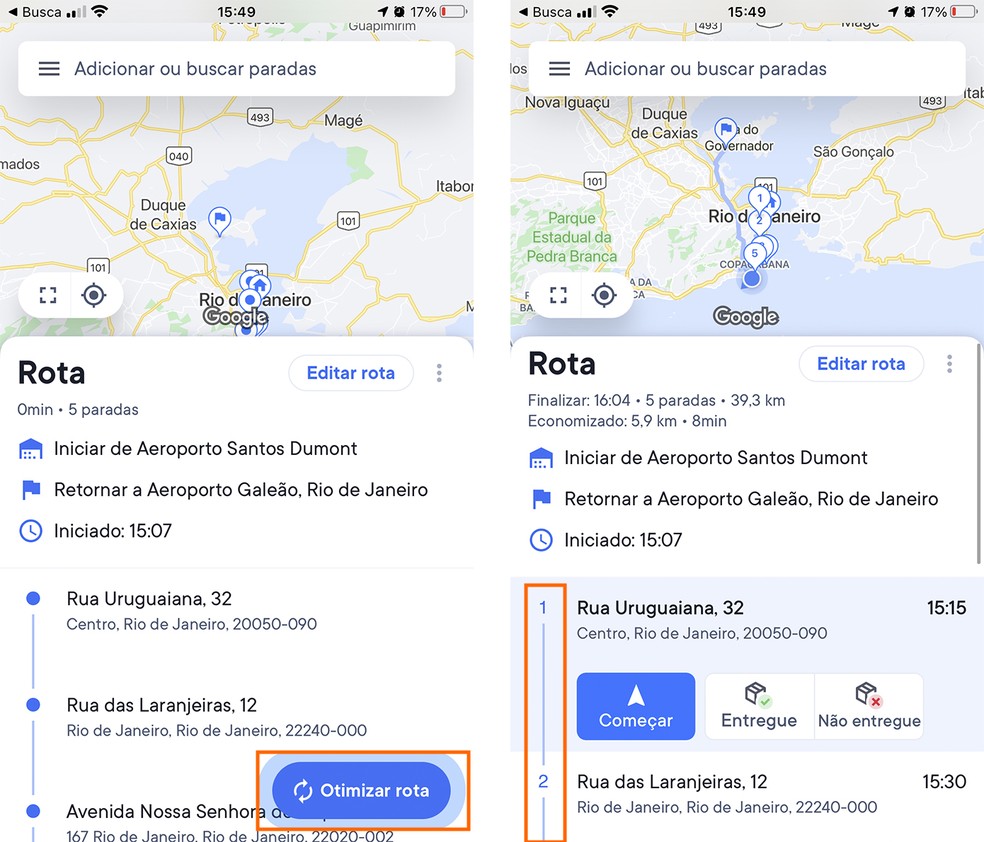984x842 pixels.
Task: Start navigation with the Começar button
Action: tap(636, 706)
